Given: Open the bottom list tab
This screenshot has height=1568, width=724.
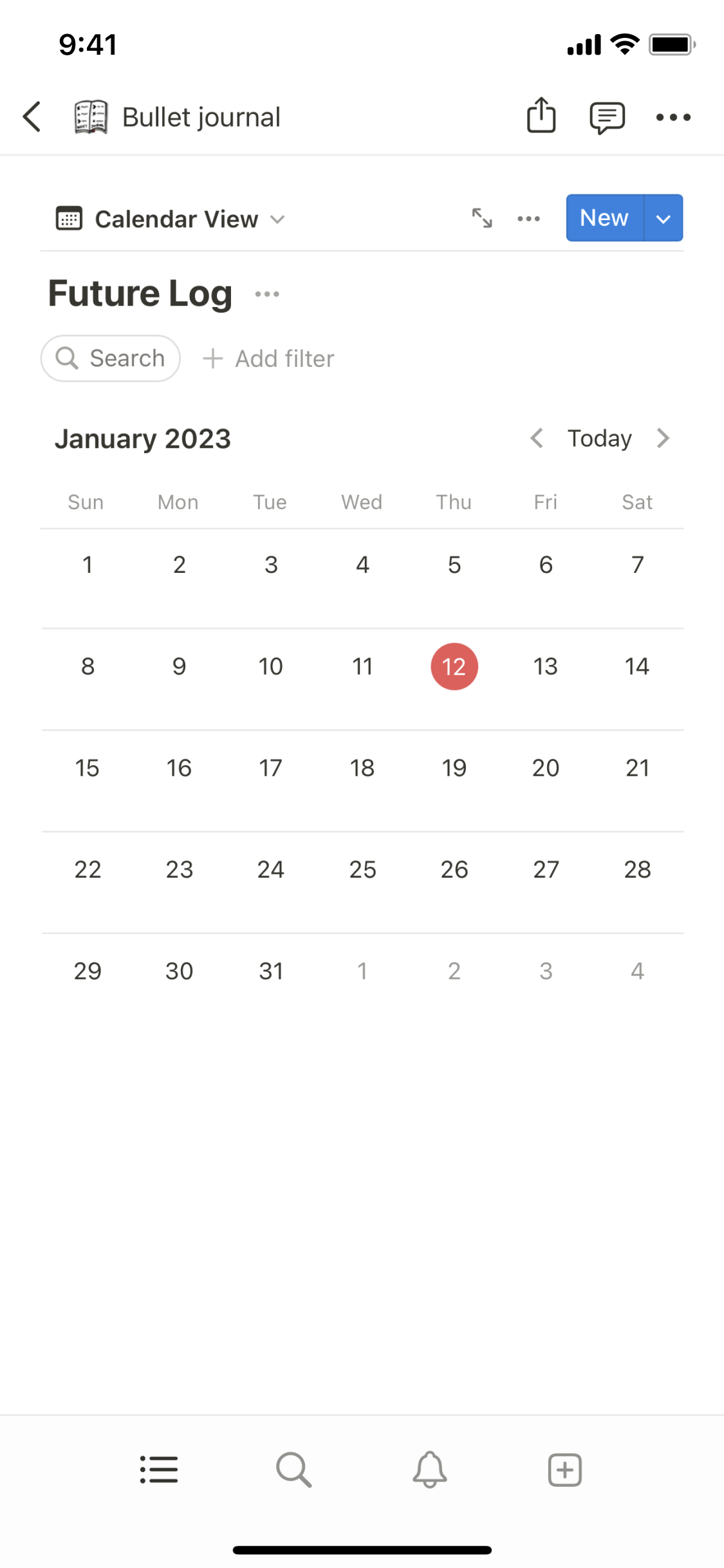Looking at the screenshot, I should pyautogui.click(x=159, y=1470).
